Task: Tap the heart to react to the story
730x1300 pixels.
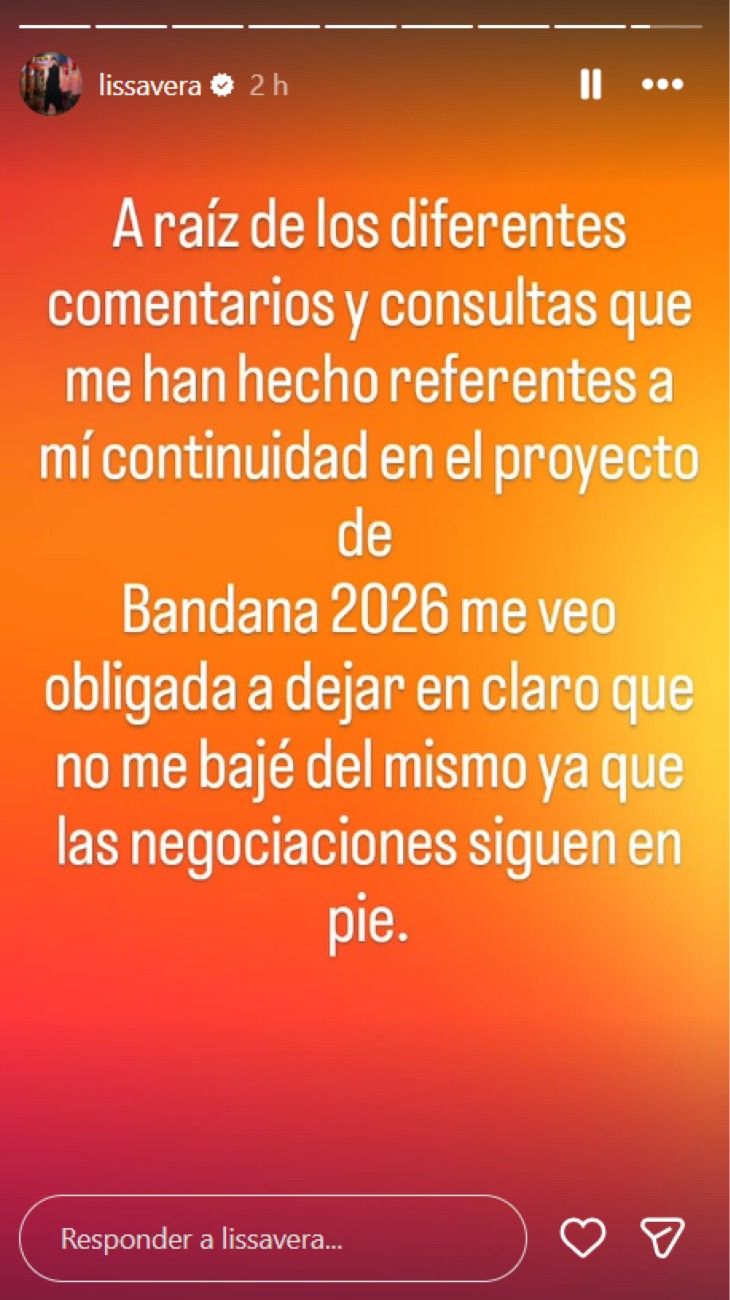Action: [x=584, y=1240]
